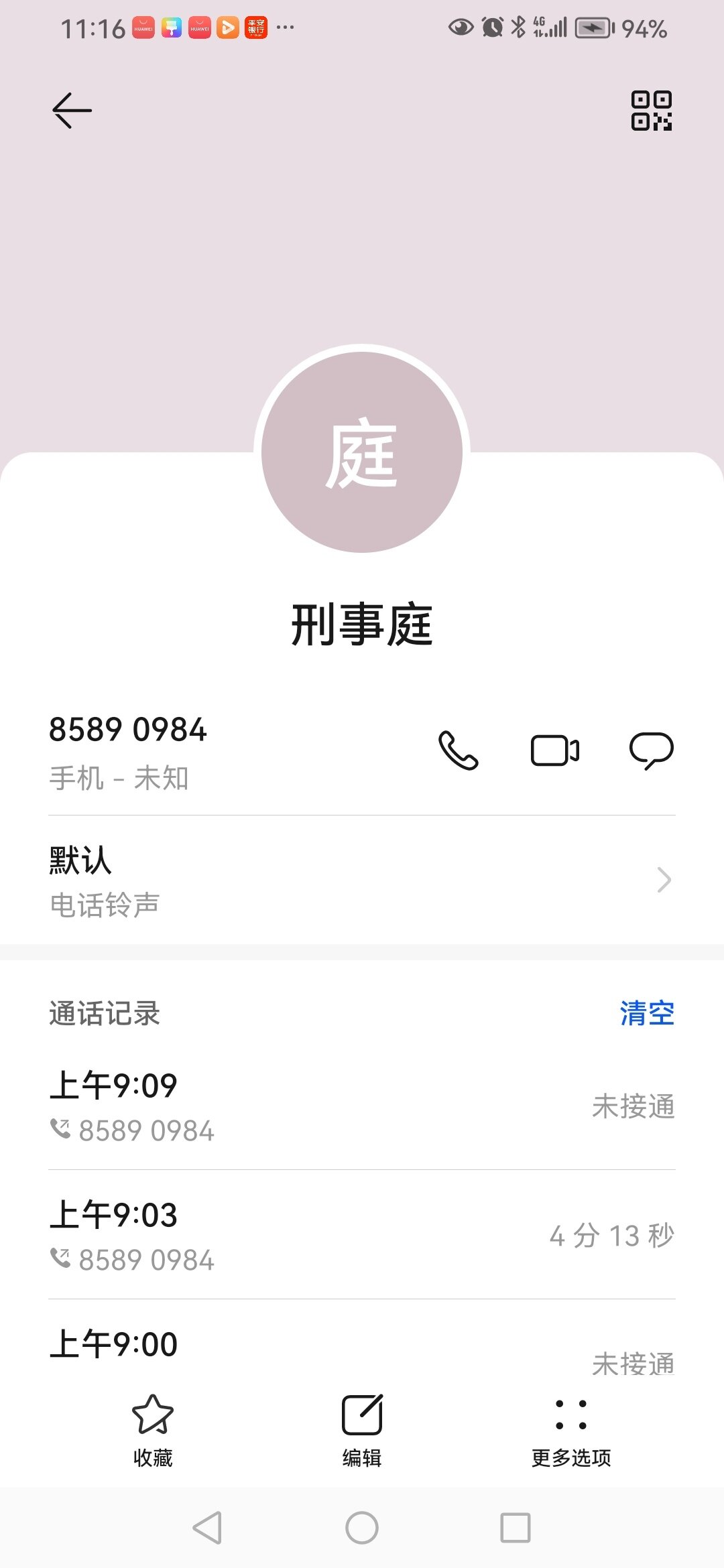Open the 上午9:09 missed call record
Viewport: 724px width, 1568px height.
362,1106
